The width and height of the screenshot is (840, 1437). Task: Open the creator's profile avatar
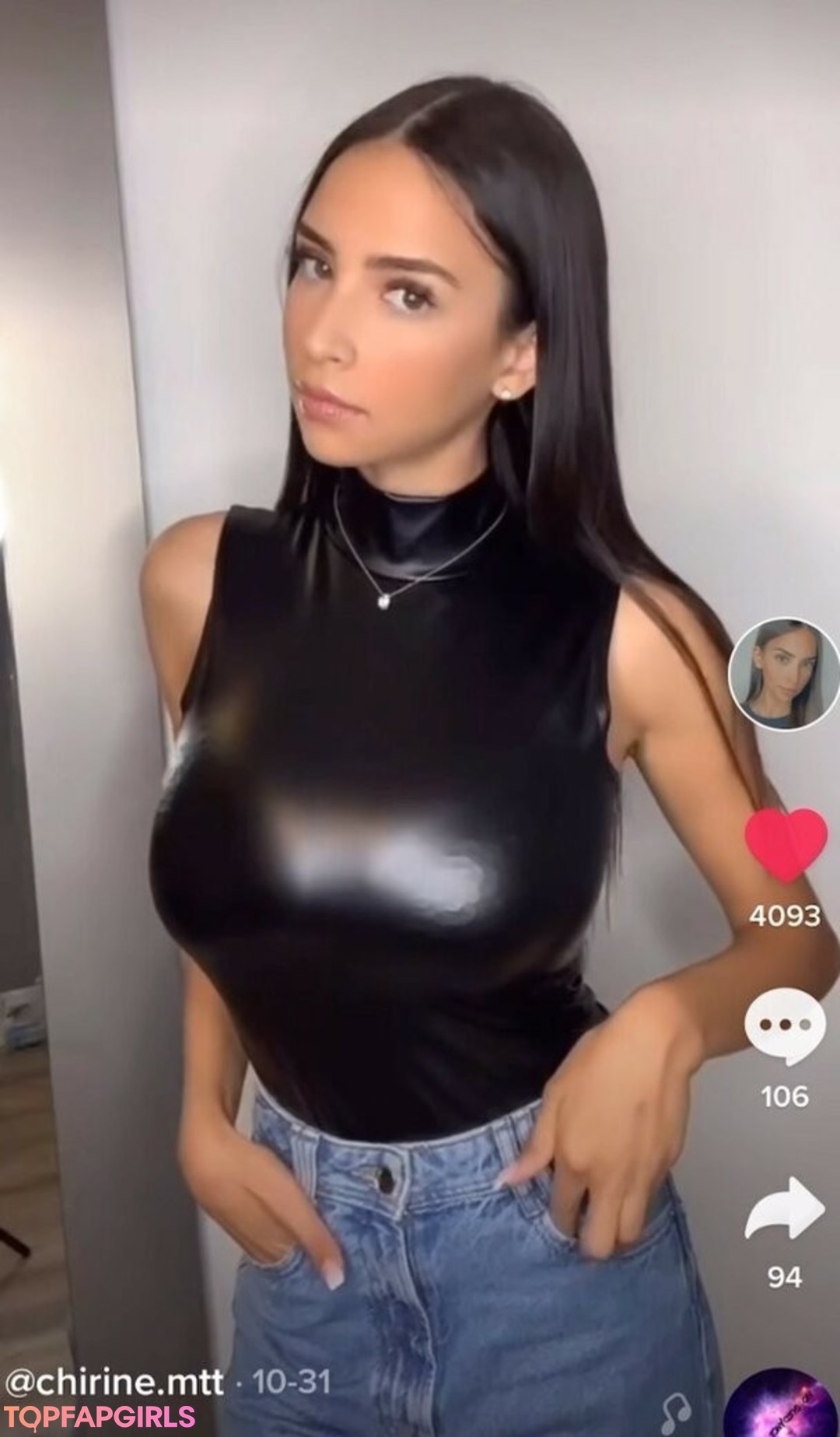point(782,675)
